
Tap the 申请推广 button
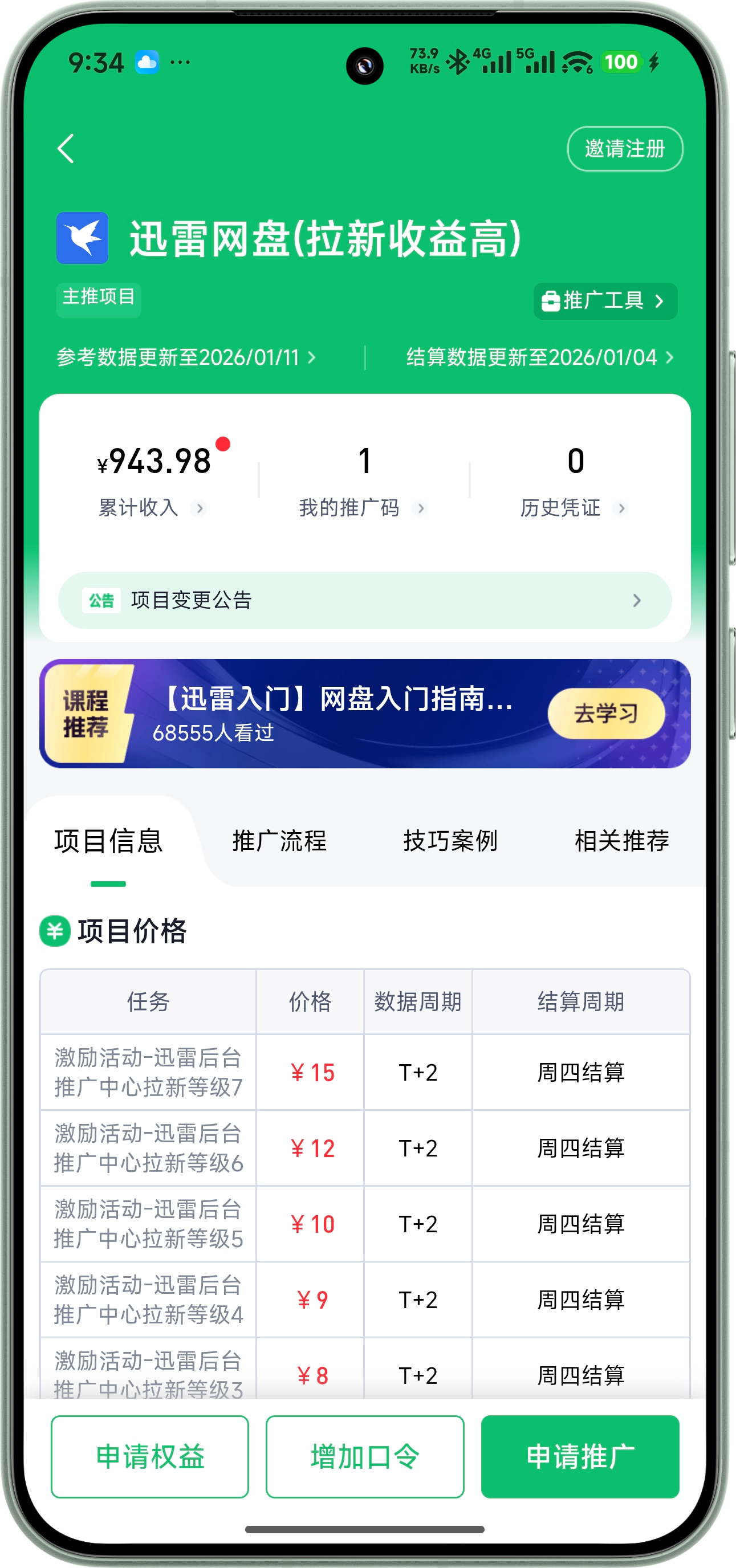coord(580,1457)
